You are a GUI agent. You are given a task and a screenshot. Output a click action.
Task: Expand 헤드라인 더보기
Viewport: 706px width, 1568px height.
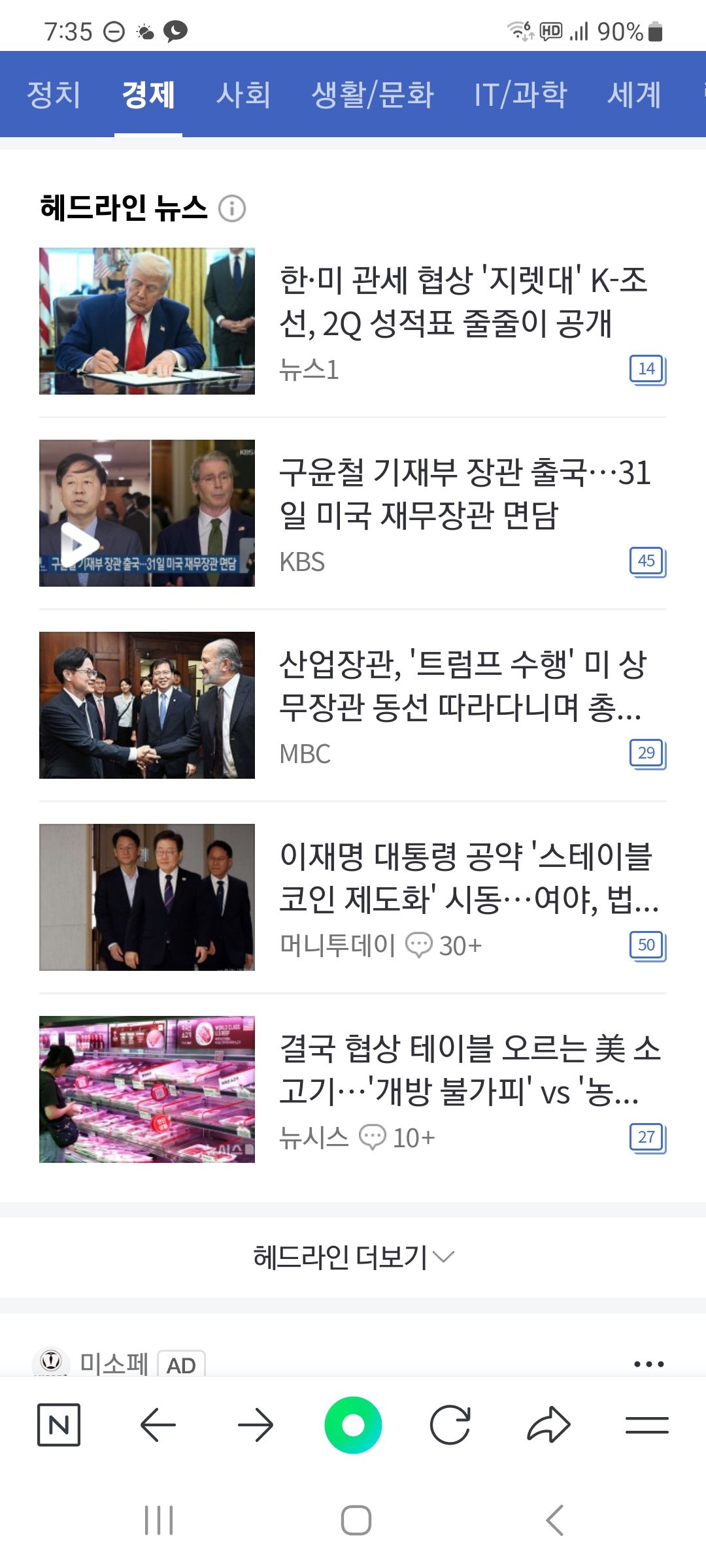353,1257
